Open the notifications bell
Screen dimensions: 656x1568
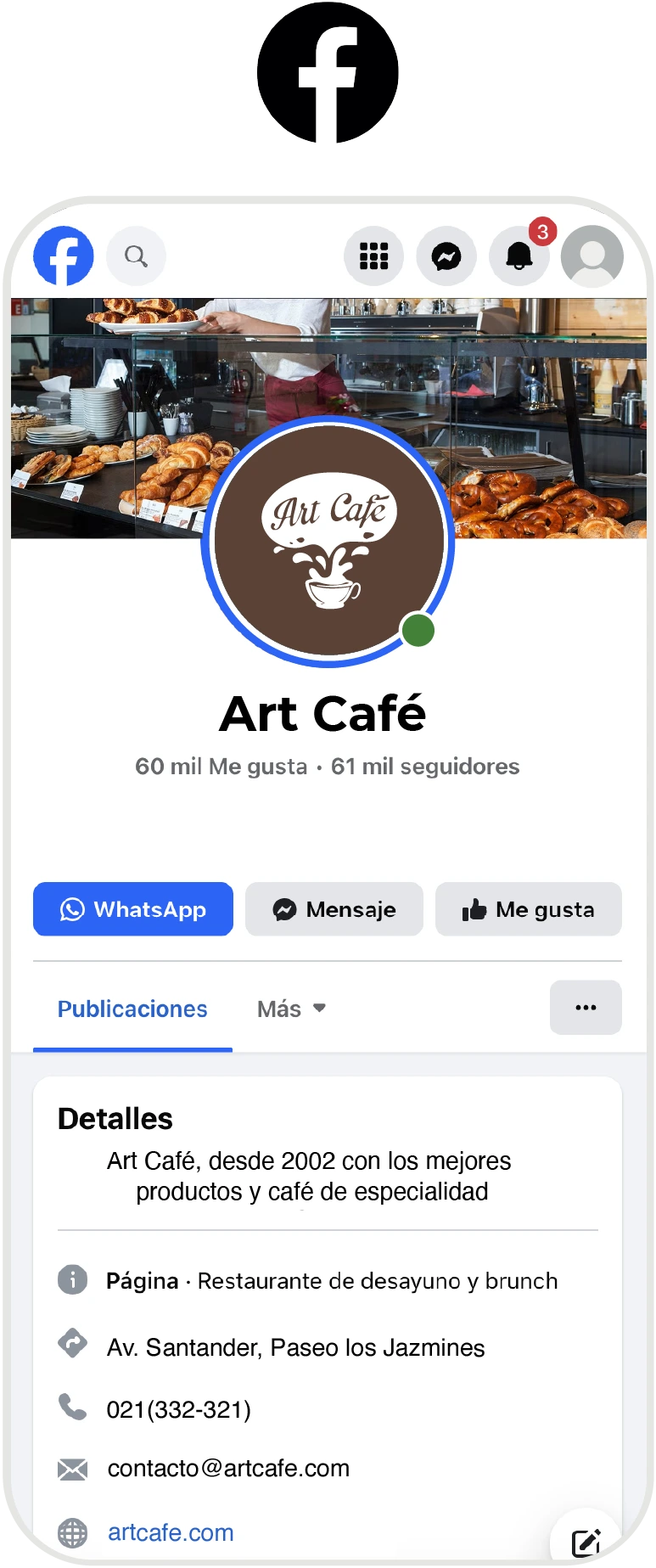(519, 256)
